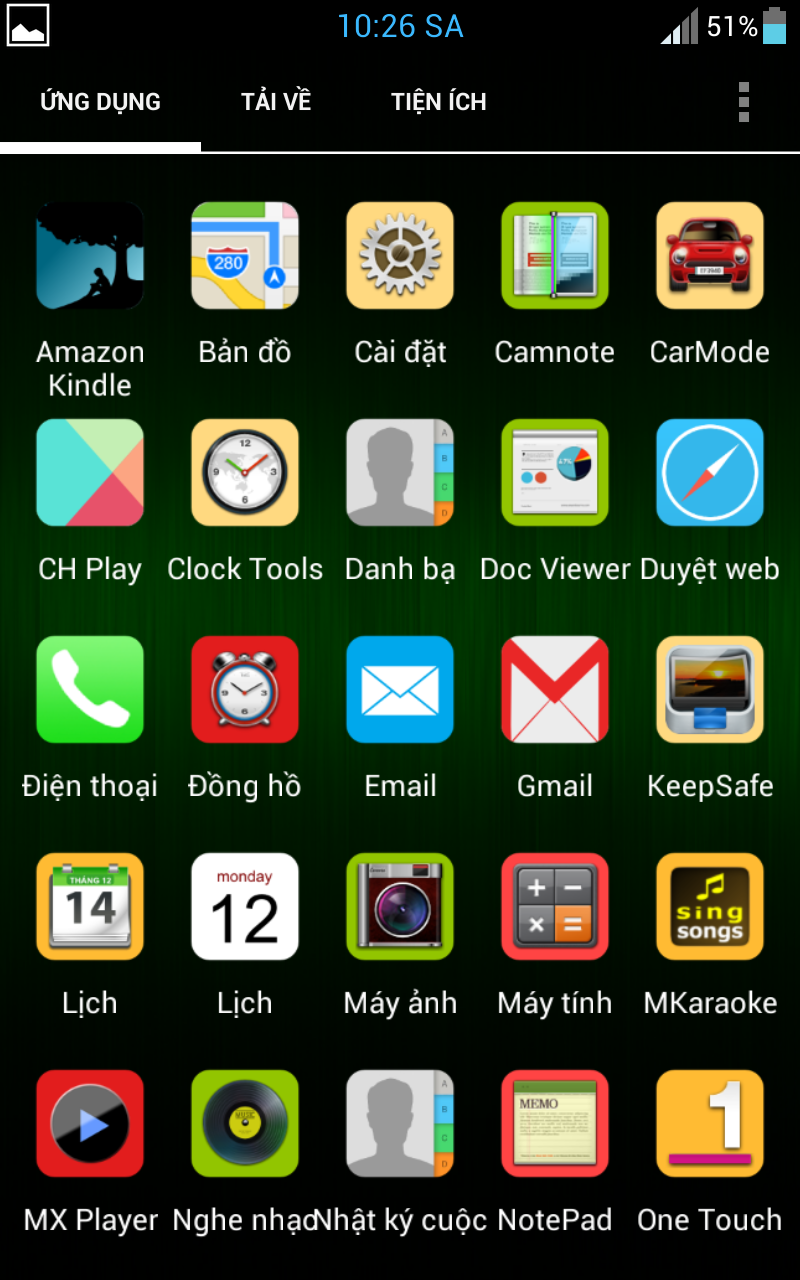The image size is (800, 1280).
Task: Open Cài đặt settings
Action: pyautogui.click(x=400, y=256)
